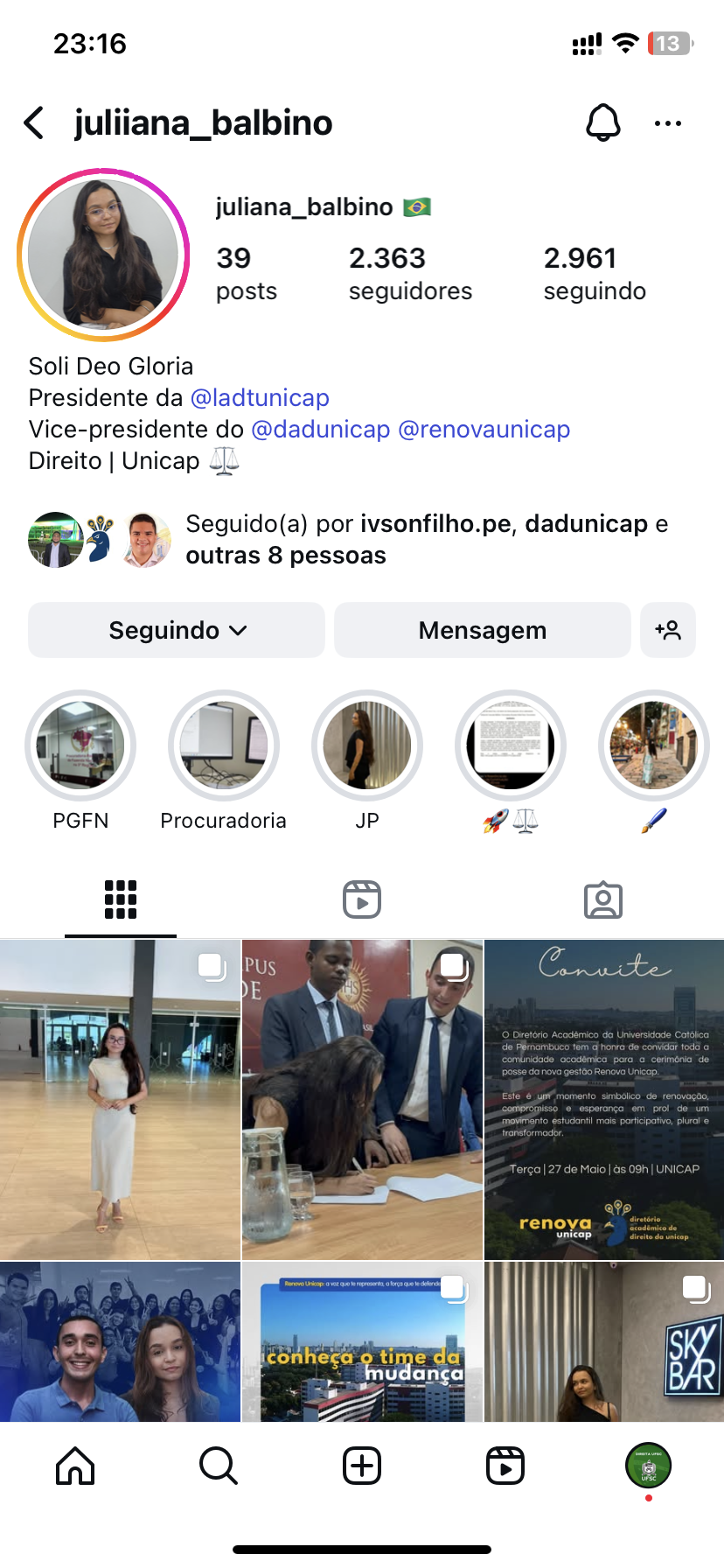Open the notifications bell for this profile

(602, 123)
